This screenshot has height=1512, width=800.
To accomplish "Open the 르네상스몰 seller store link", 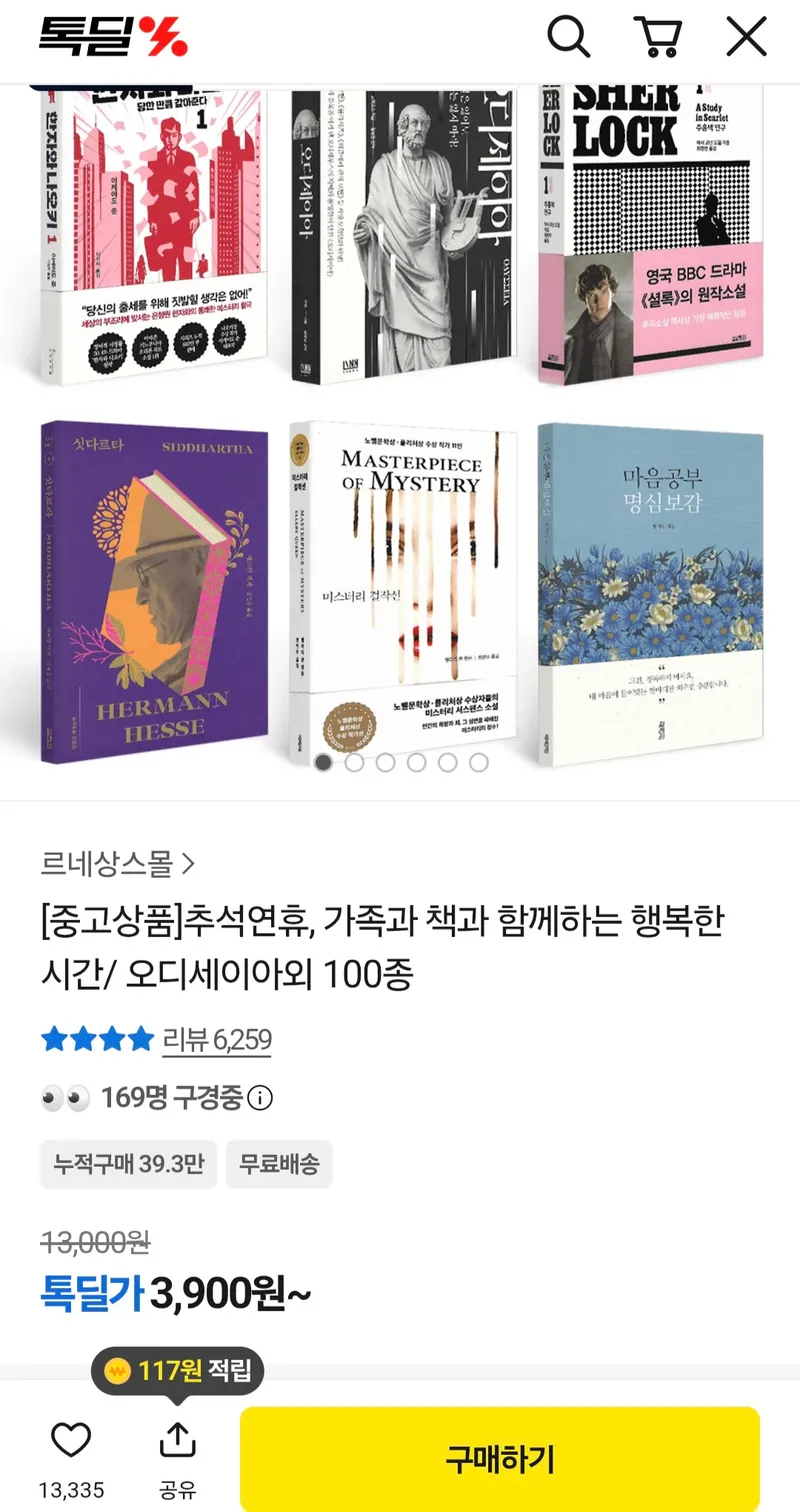I will (118, 863).
